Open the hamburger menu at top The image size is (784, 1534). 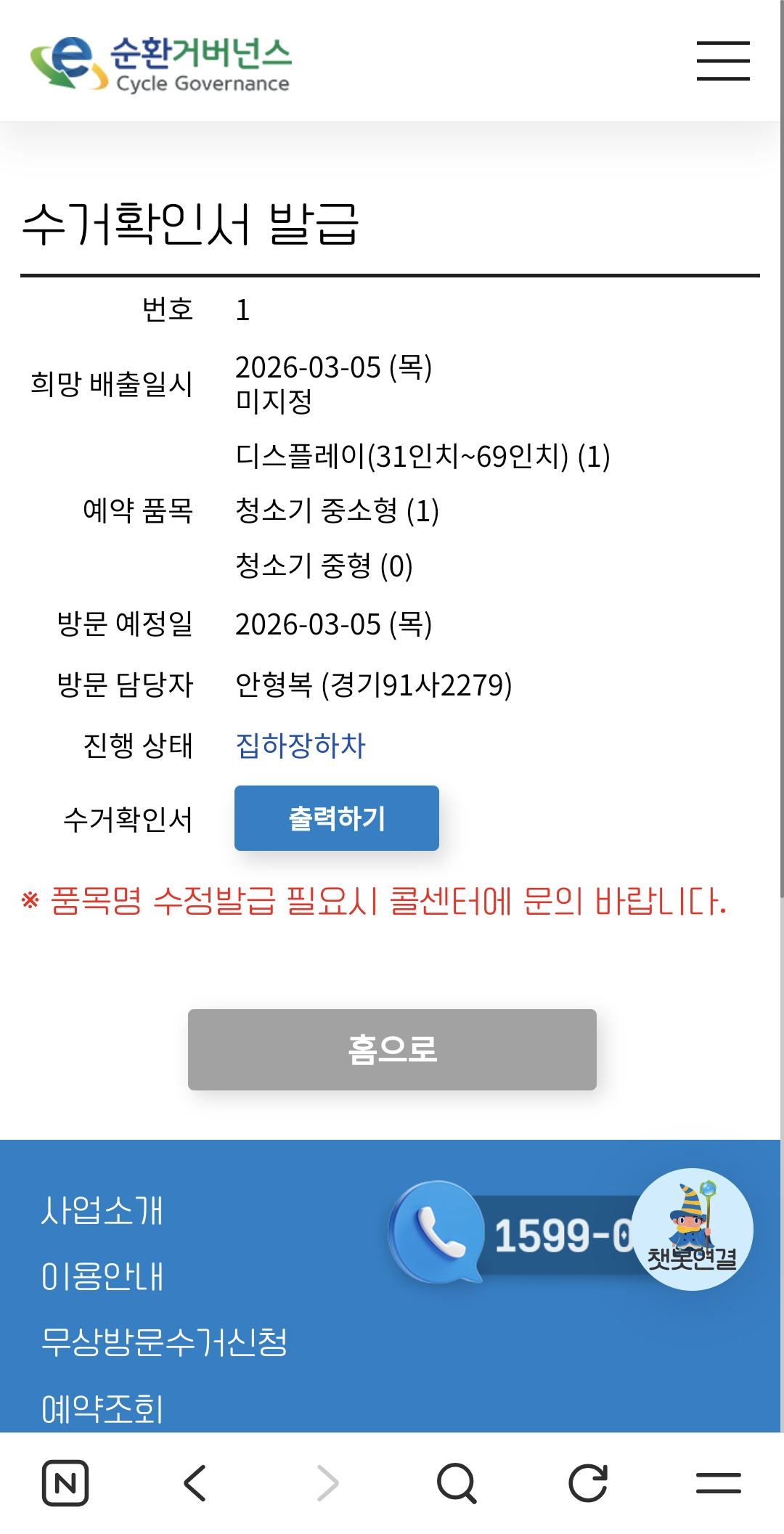[722, 60]
